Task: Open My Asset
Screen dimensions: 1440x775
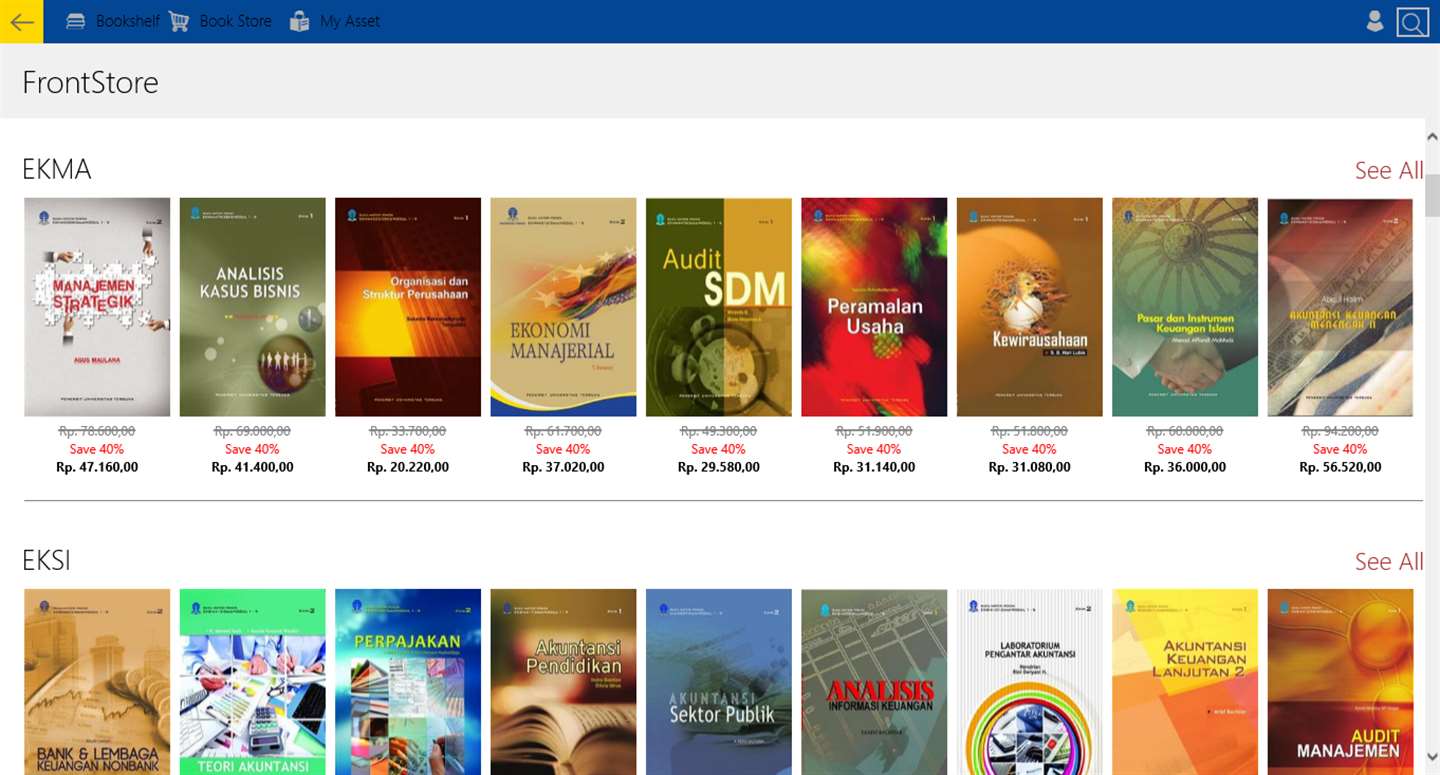Action: pyautogui.click(x=334, y=21)
